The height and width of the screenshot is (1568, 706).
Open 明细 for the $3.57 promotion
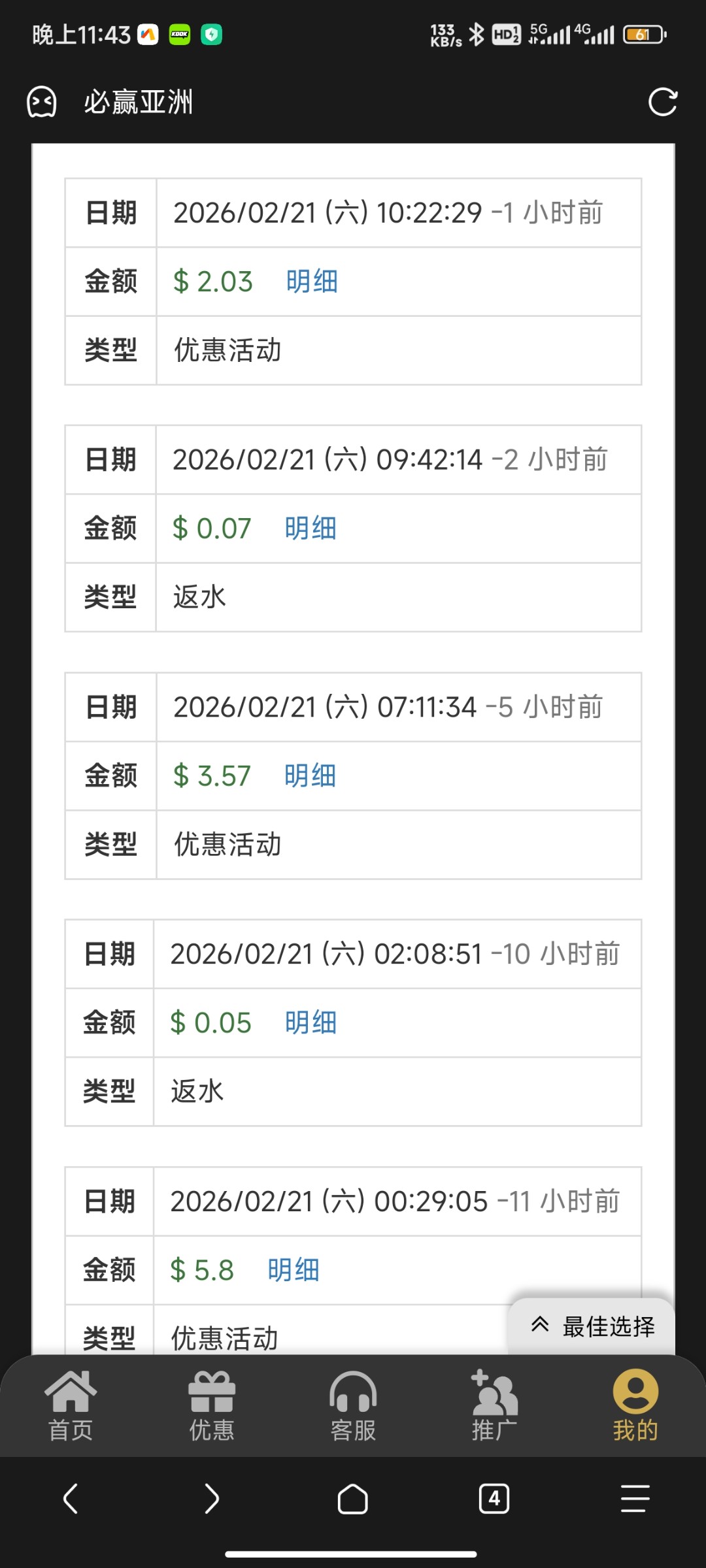click(309, 776)
